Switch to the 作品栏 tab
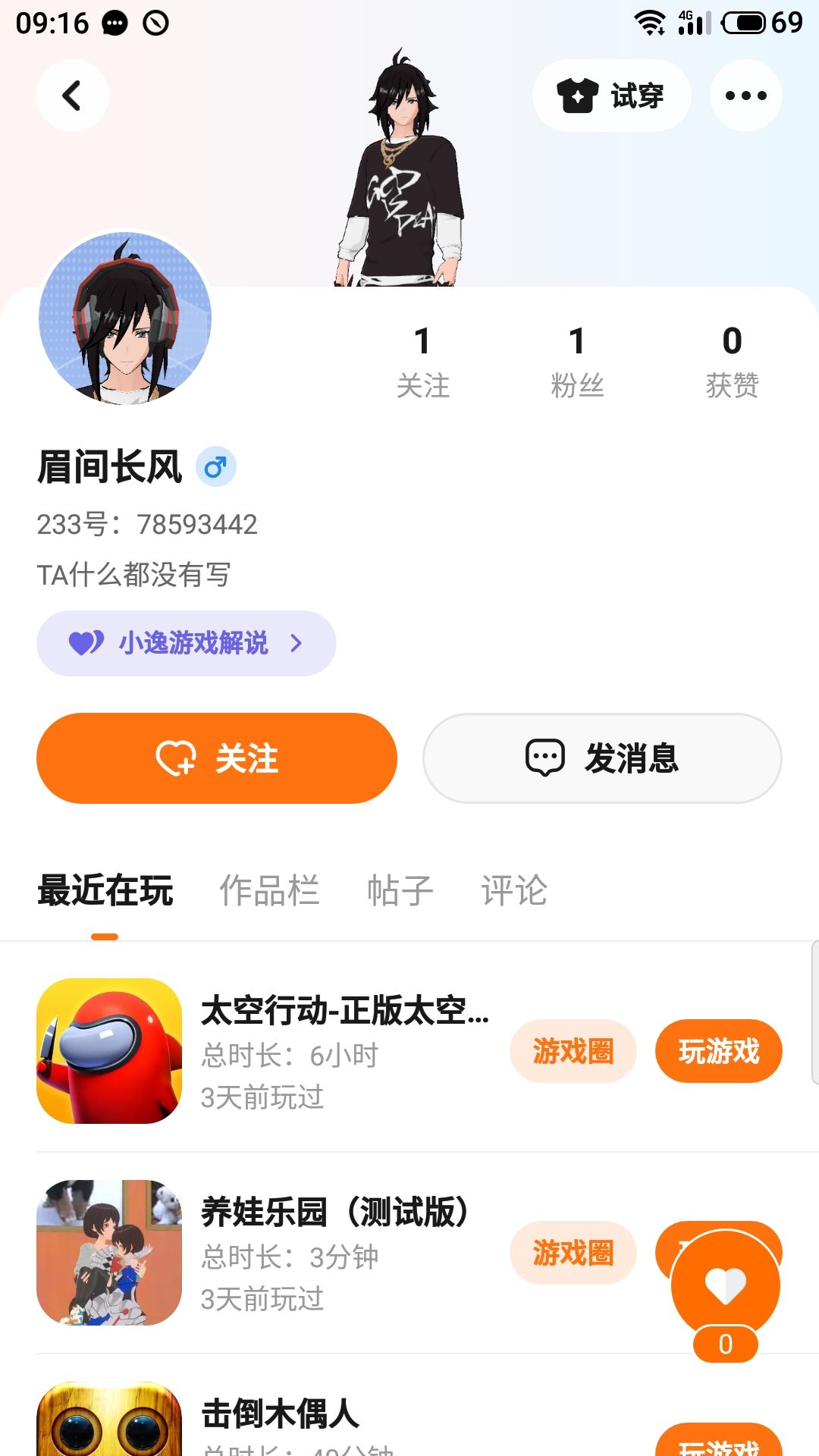Image resolution: width=819 pixels, height=1456 pixels. pyautogui.click(x=269, y=890)
